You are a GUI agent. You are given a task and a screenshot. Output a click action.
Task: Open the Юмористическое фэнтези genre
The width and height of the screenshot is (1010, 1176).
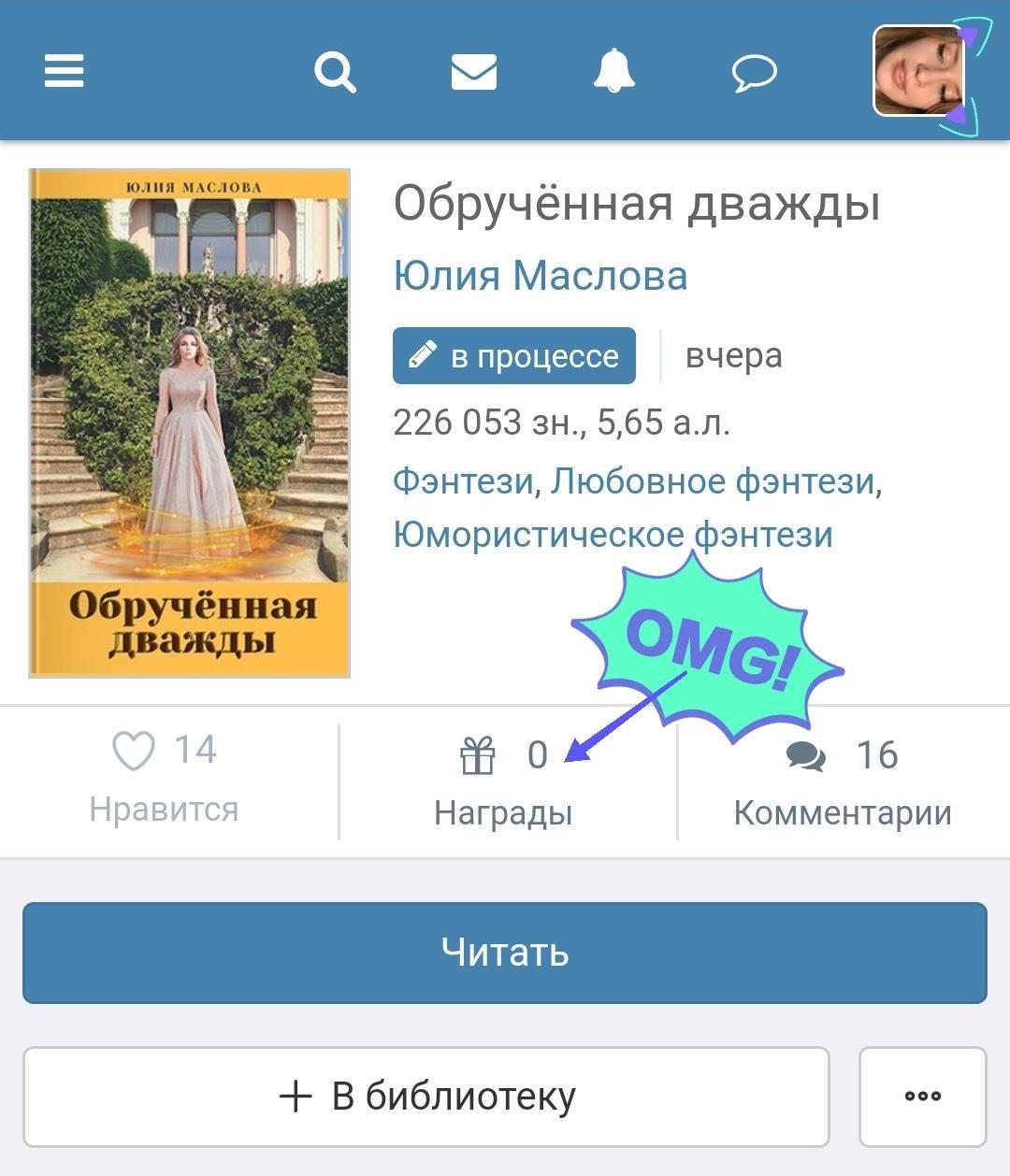613,535
